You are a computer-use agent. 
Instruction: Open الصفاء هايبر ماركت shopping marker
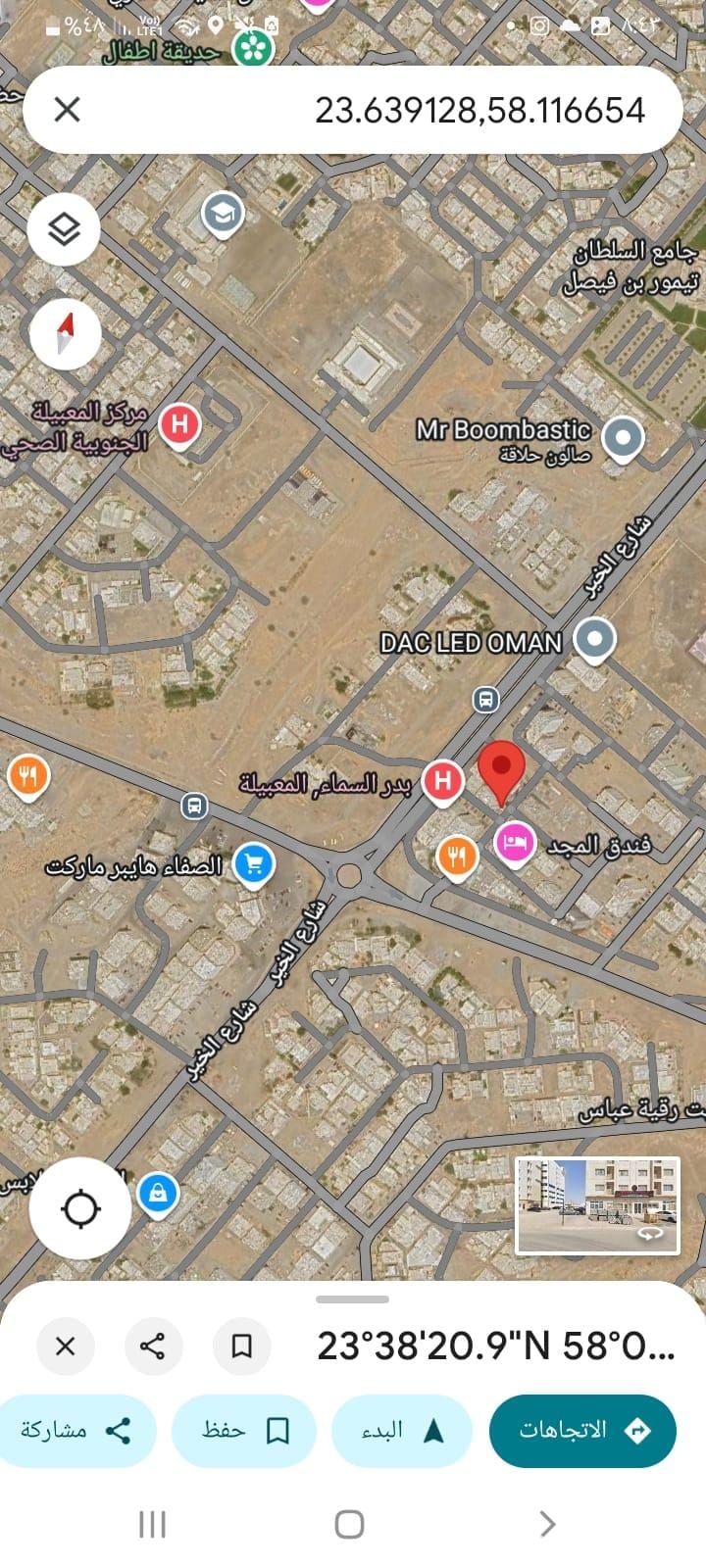coord(254,863)
